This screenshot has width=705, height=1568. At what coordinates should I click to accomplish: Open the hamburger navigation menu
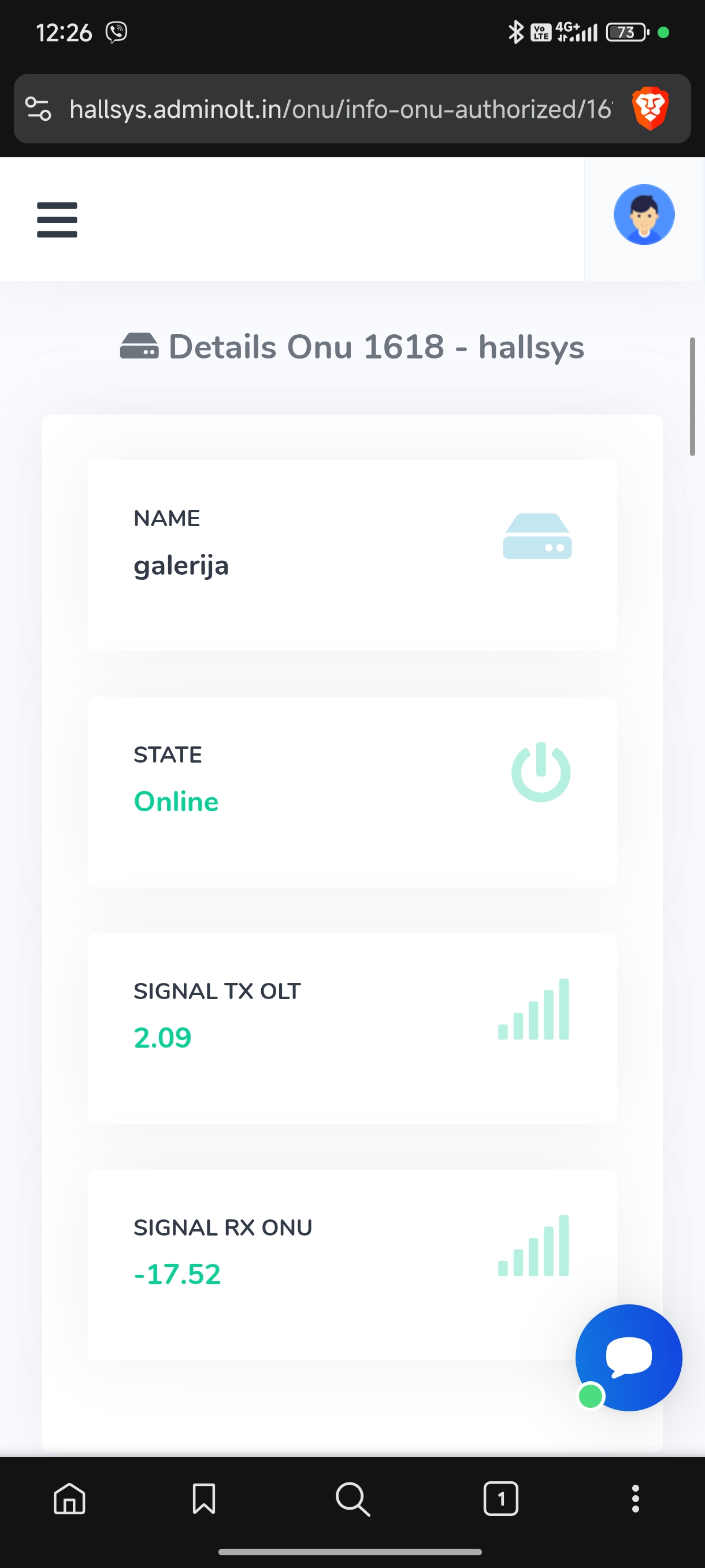click(57, 219)
